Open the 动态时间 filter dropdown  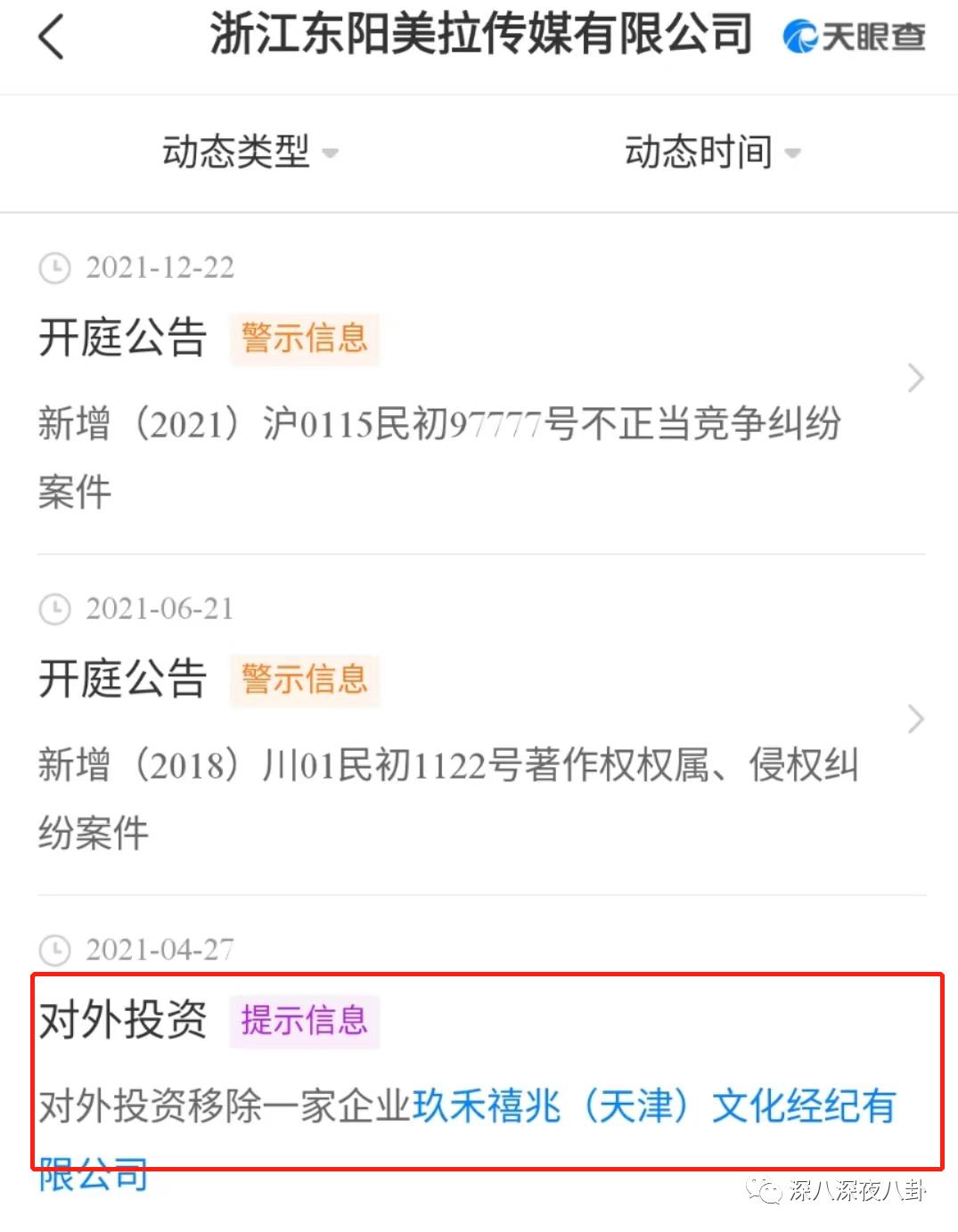(708, 151)
